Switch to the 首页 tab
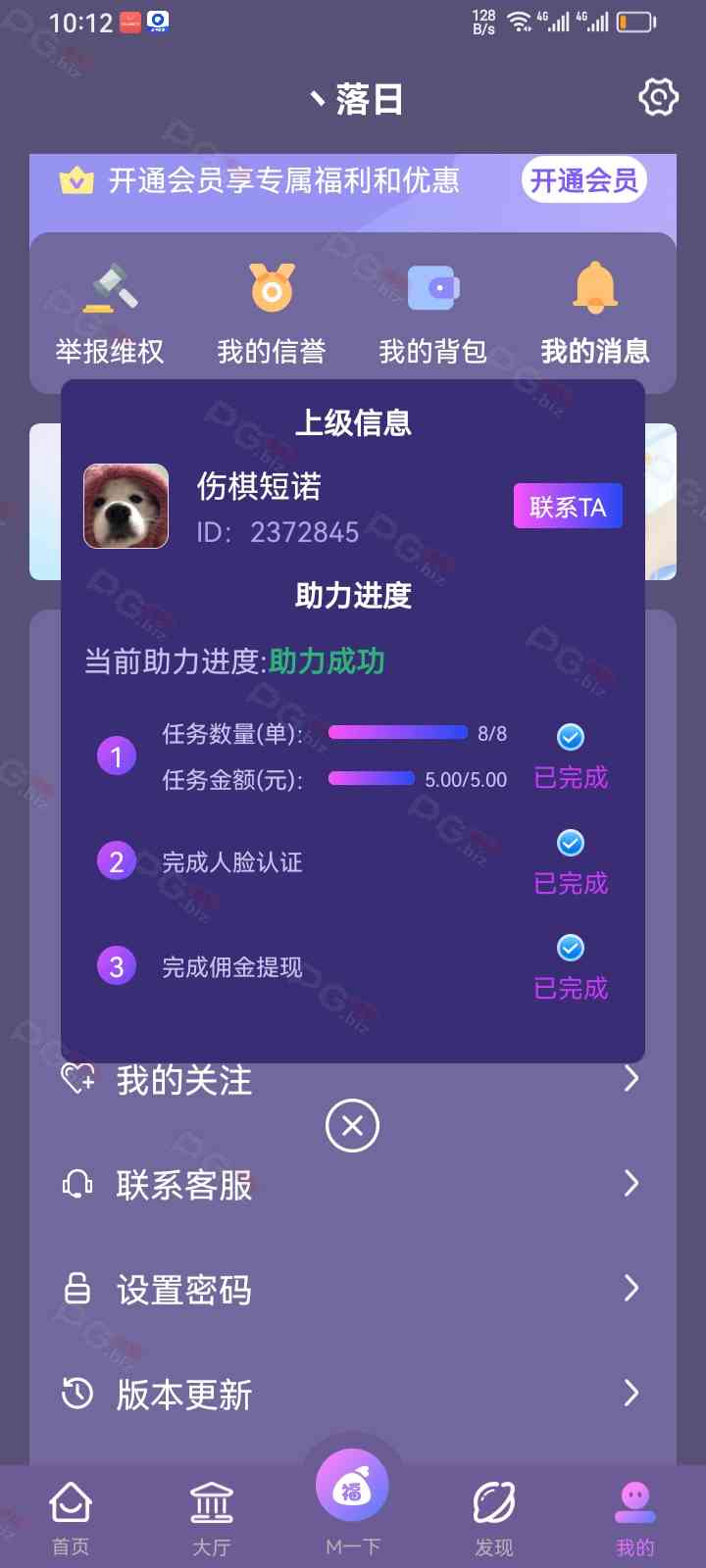The image size is (706, 1568). 71,1517
